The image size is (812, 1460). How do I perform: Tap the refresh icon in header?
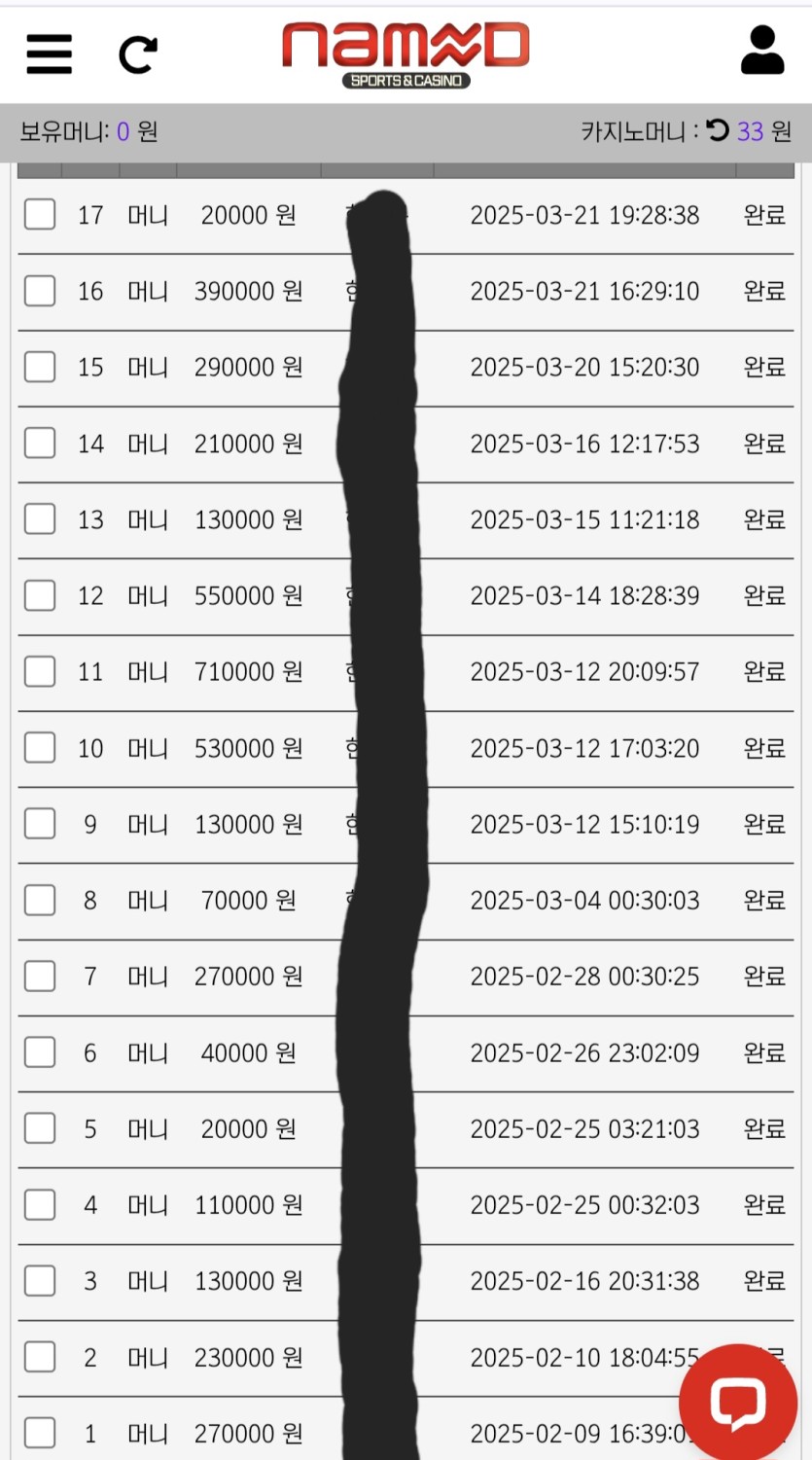tap(137, 54)
